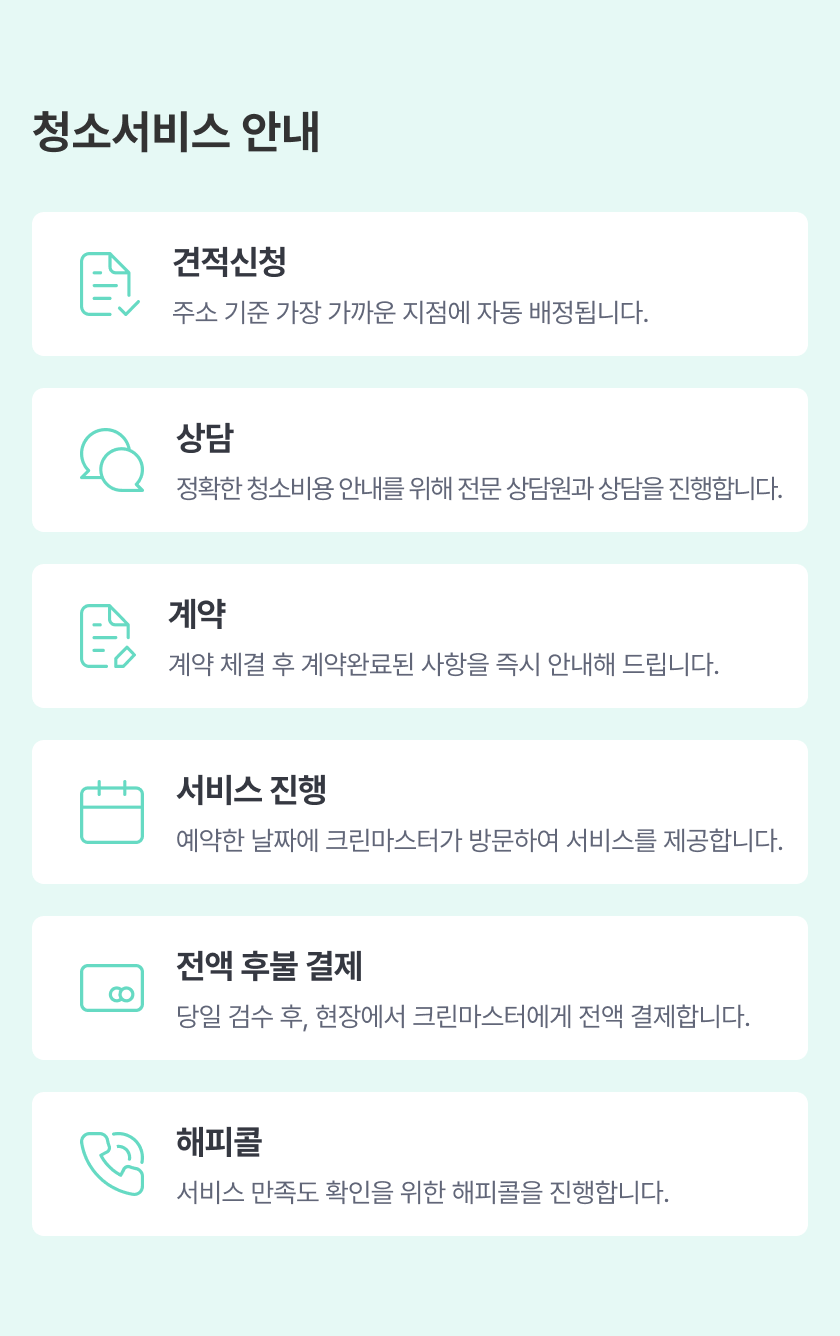Click the 상담 step card
840x1336 pixels.
[x=420, y=459]
